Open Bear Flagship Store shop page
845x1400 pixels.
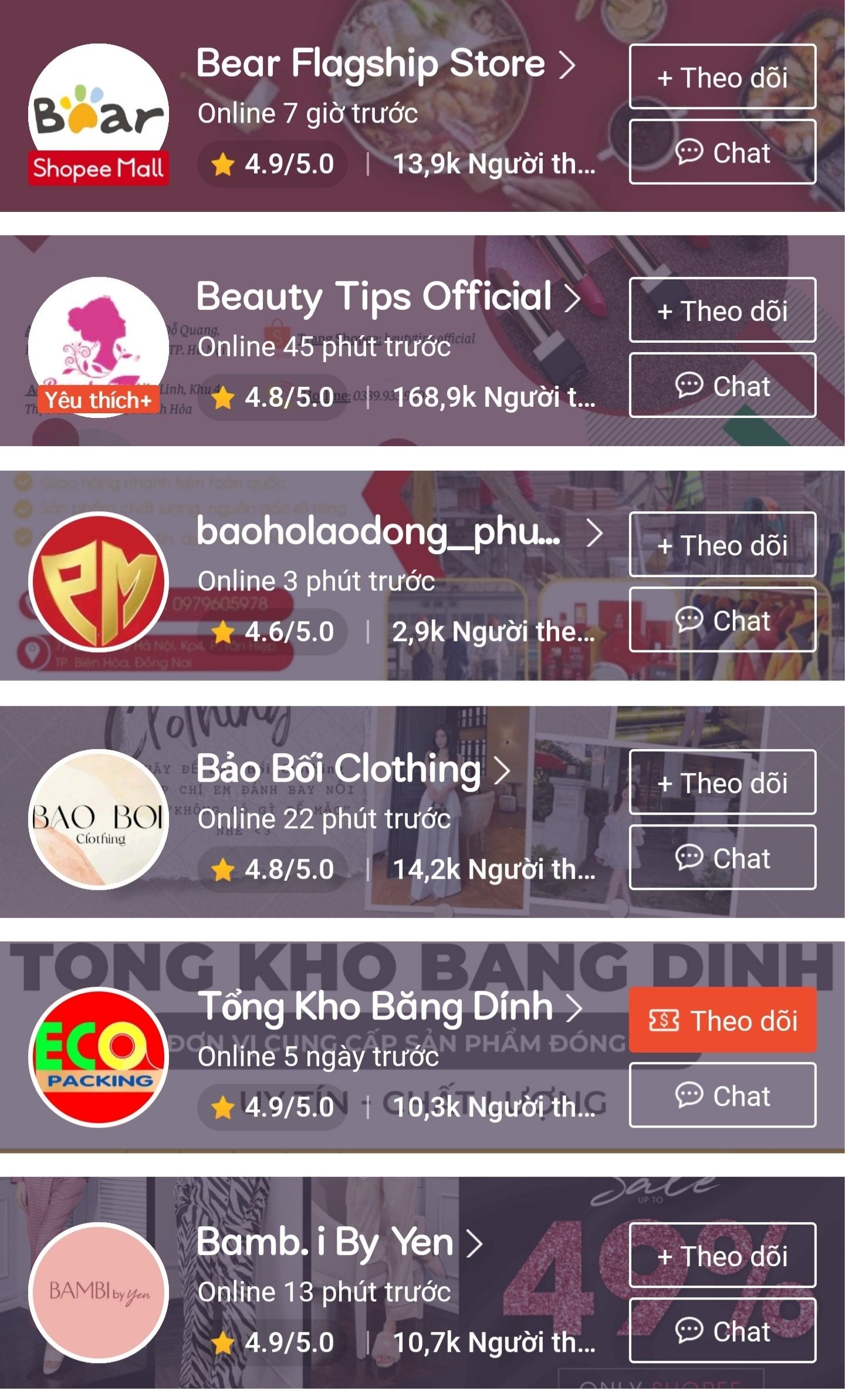pos(384,63)
